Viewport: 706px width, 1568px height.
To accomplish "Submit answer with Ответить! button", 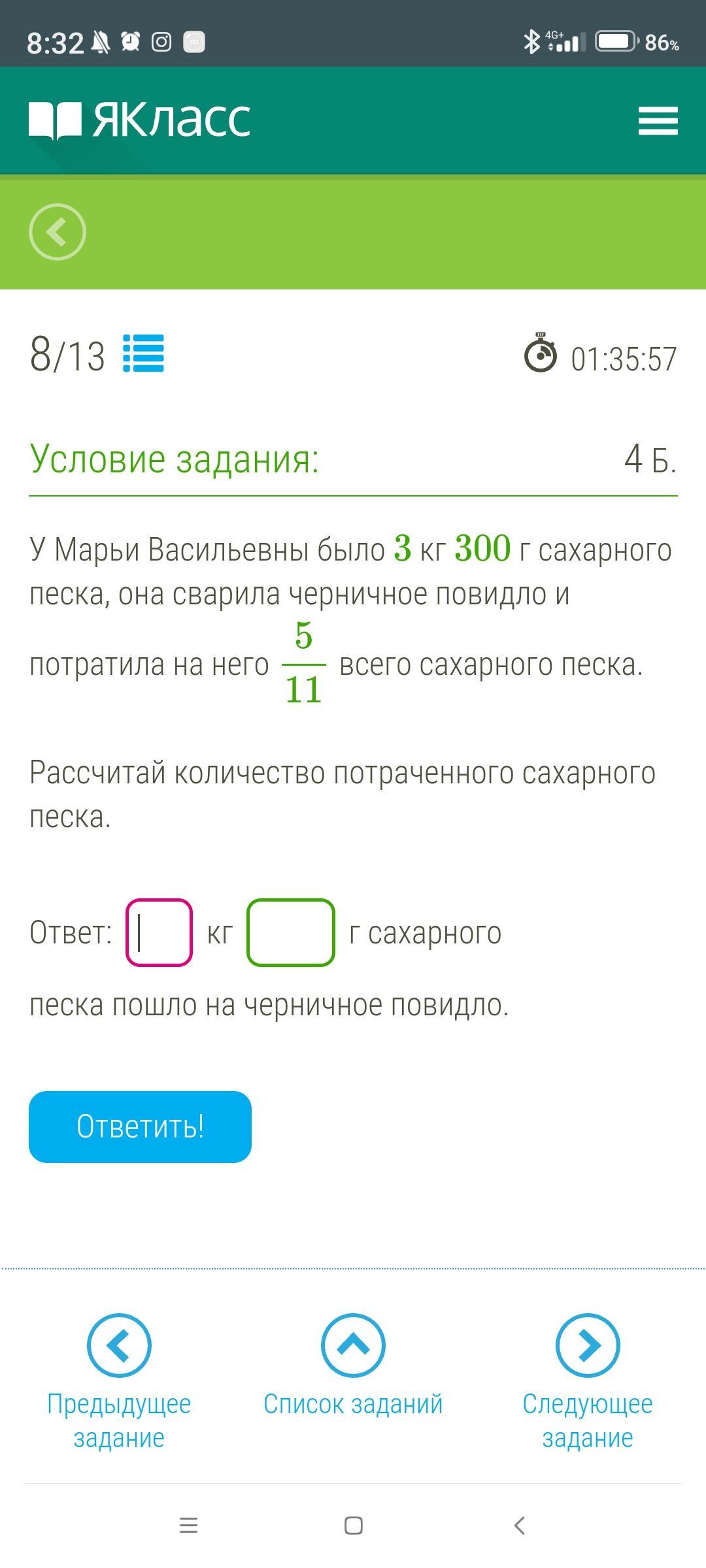I will click(x=140, y=1126).
